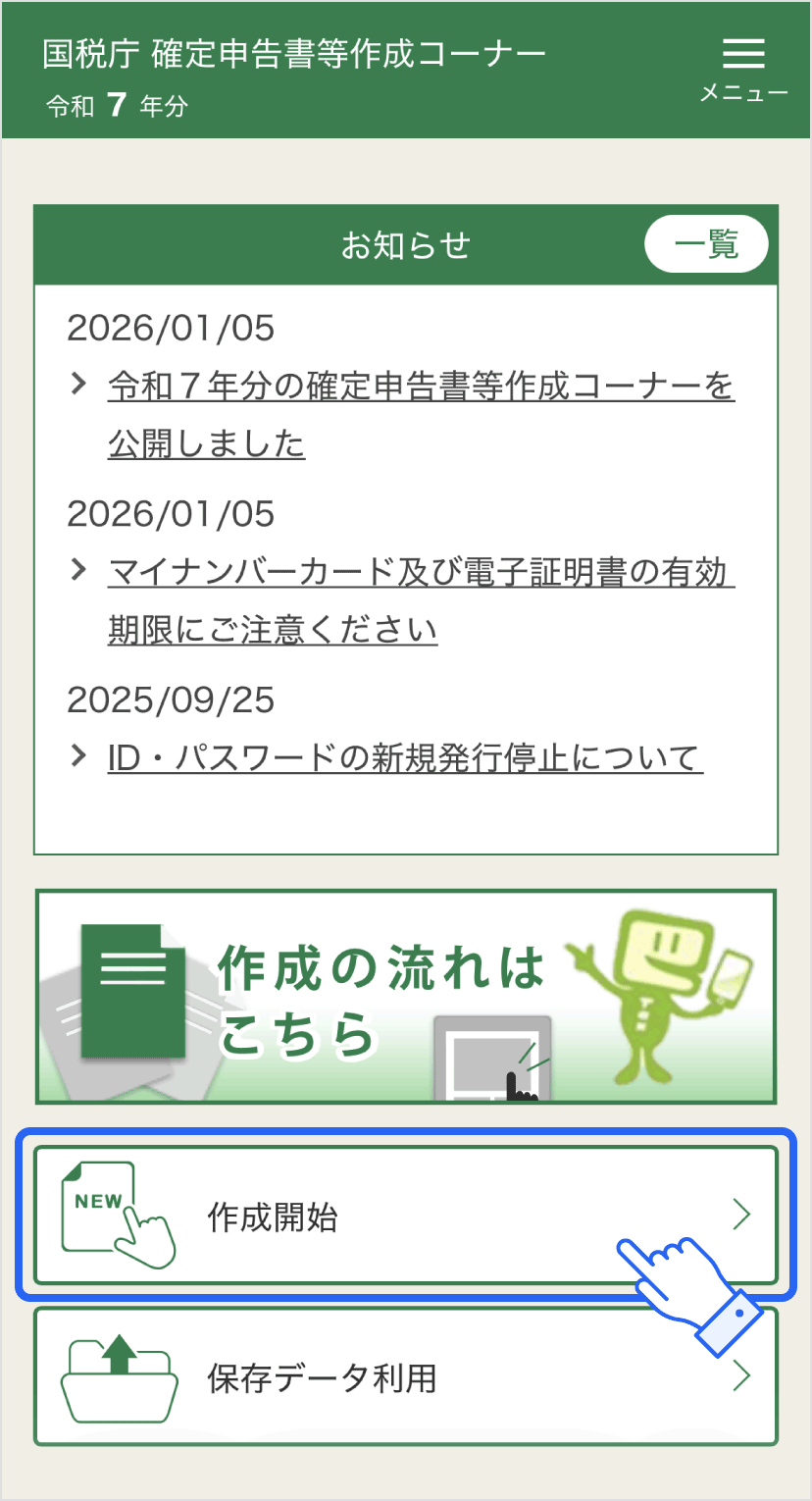Click the smartphone tap illustration in the banner
This screenshot has width=812, height=1501.
[495, 1060]
